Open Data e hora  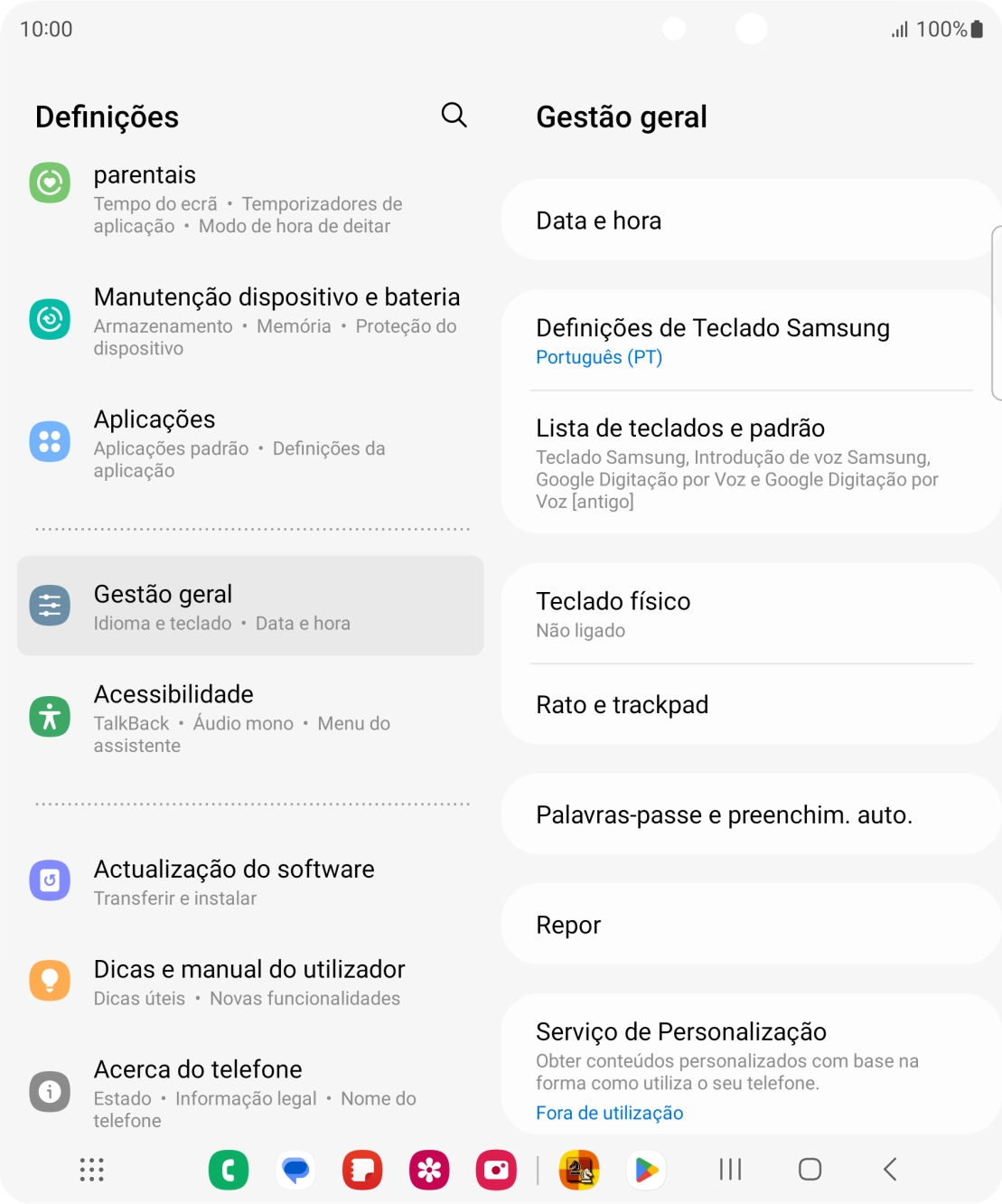click(x=750, y=221)
